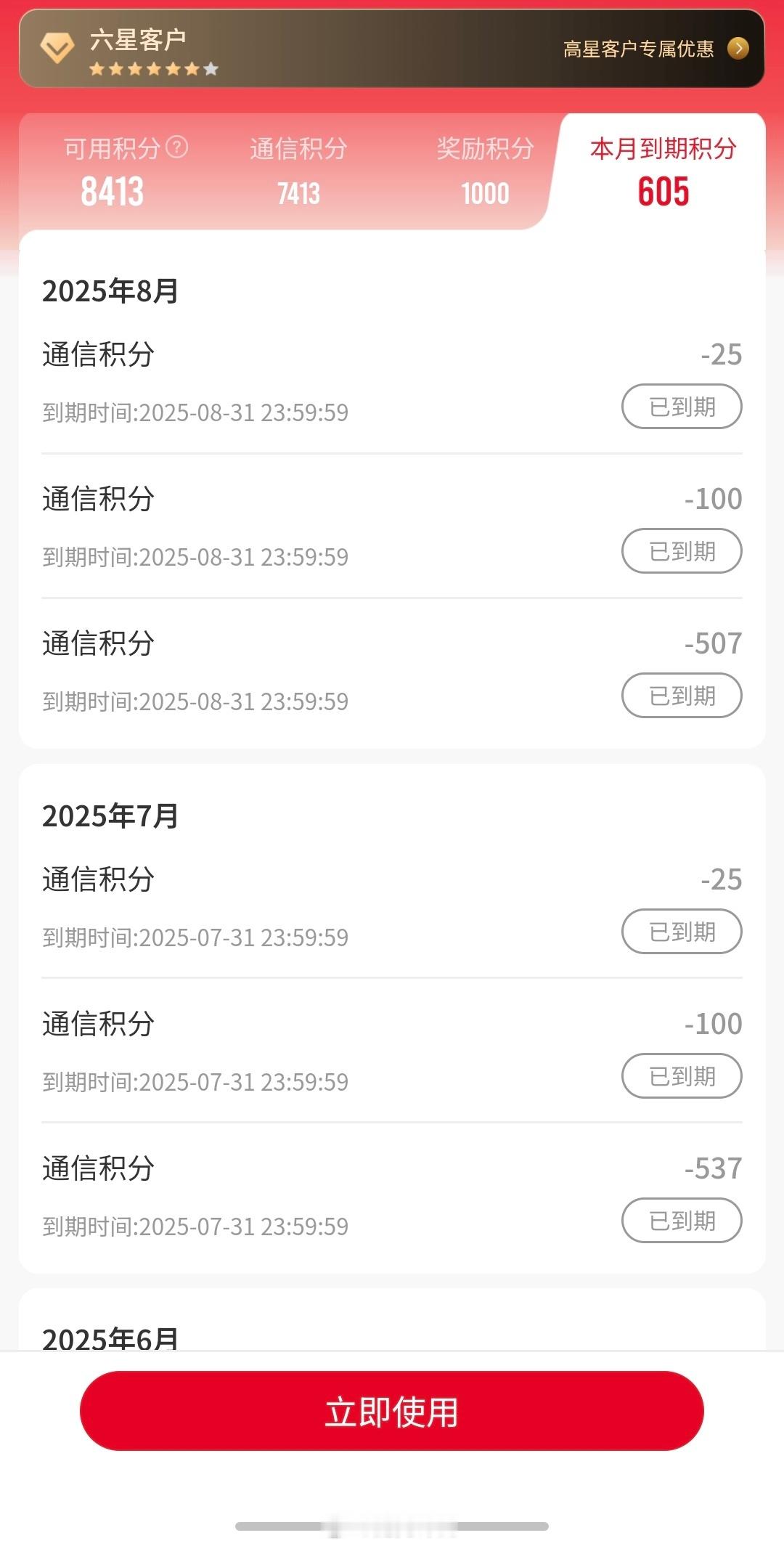
Task: Tap 已到期 beside the July -537 record
Action: 681,1221
